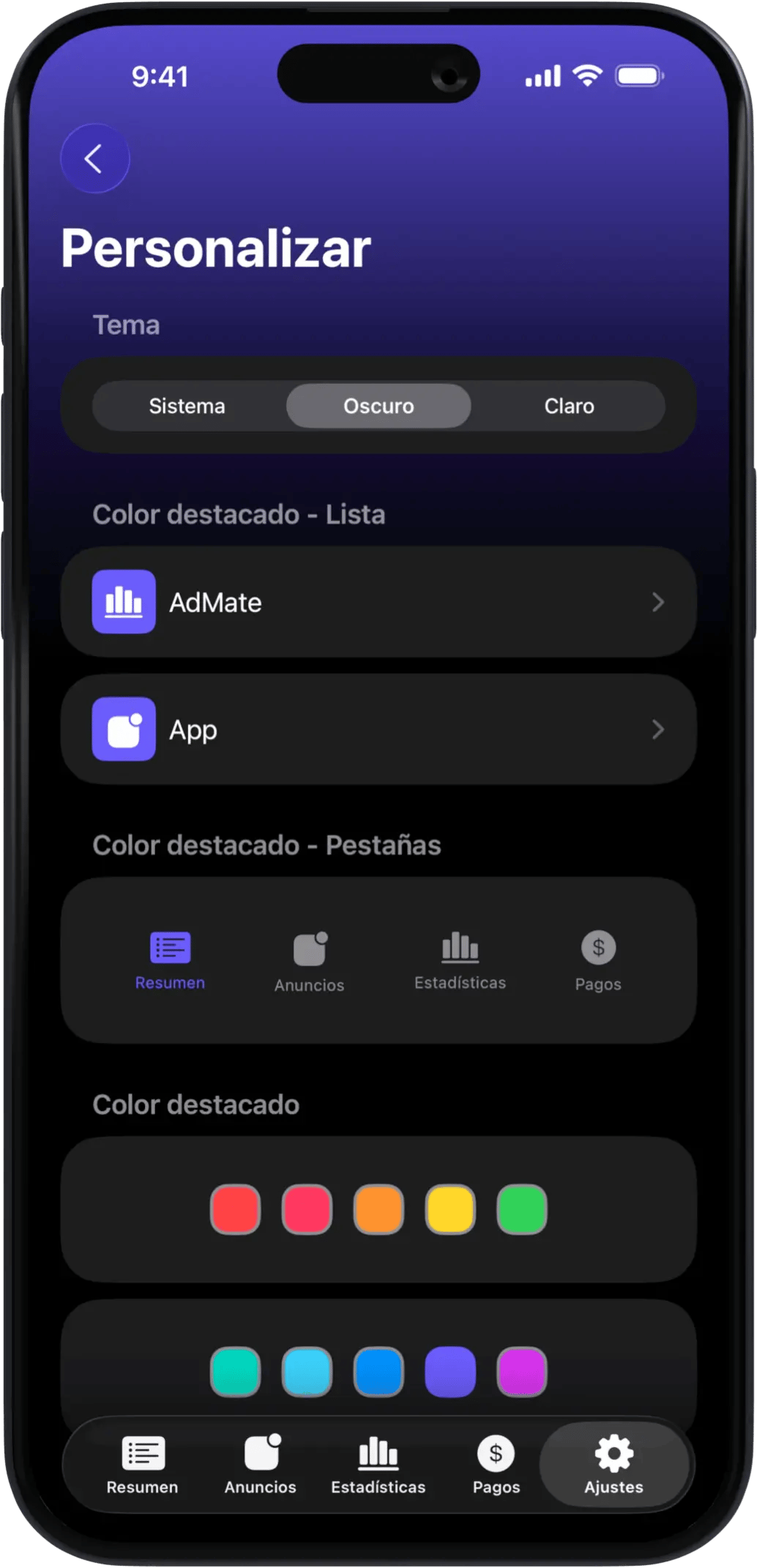Choose the blue accent color swatch

(x=378, y=1372)
